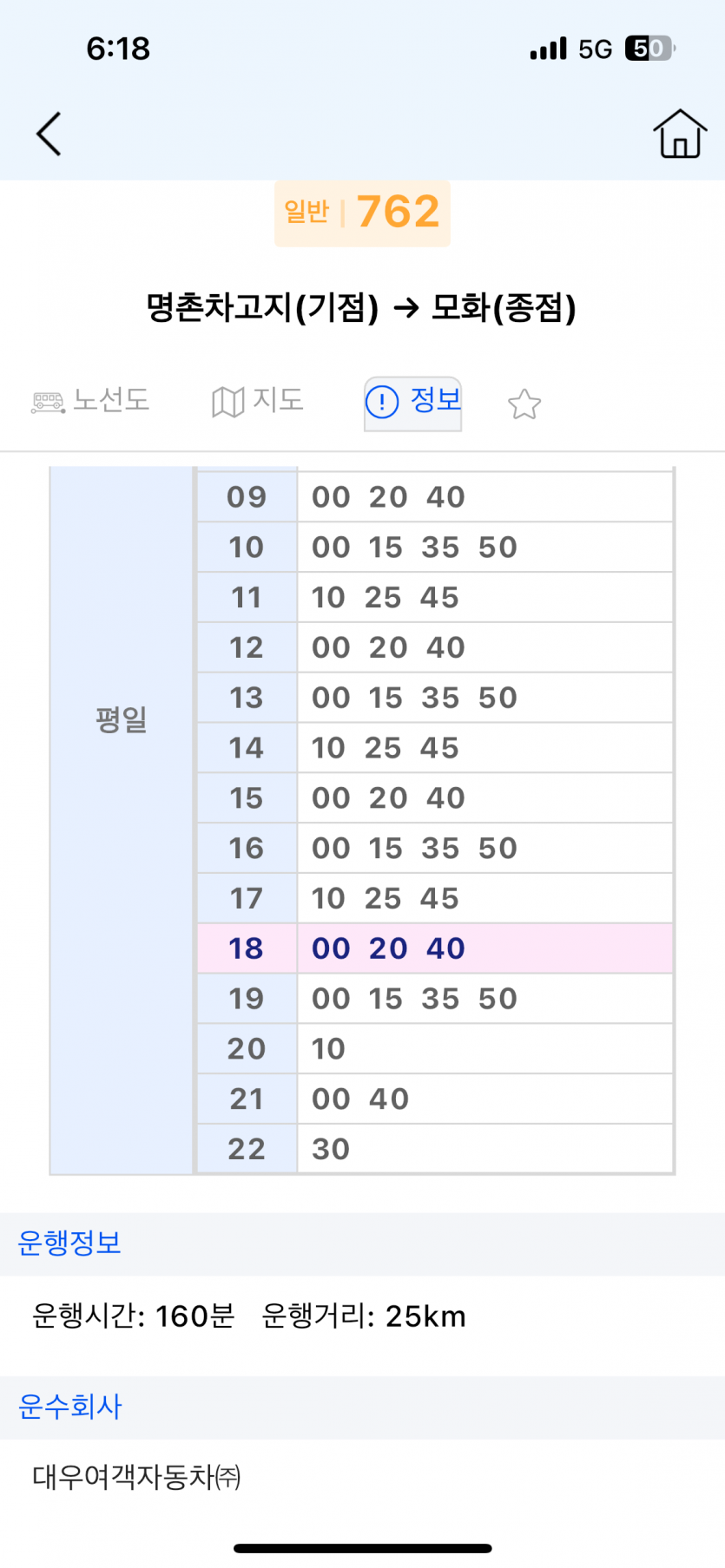This screenshot has width=725, height=1568.
Task: Add route 762 to favorites with the star
Action: pos(524,404)
